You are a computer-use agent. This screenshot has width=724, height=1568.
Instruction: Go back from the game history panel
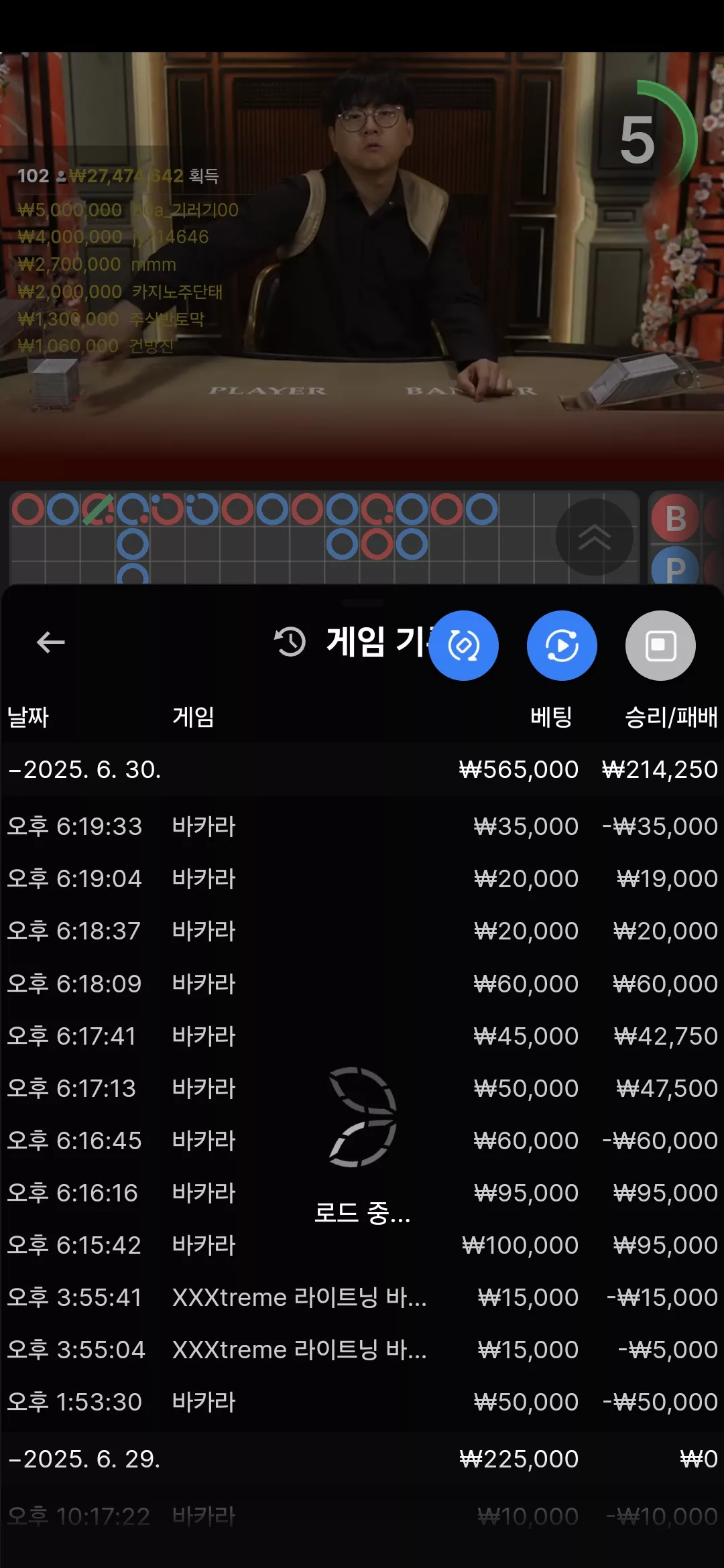[50, 642]
